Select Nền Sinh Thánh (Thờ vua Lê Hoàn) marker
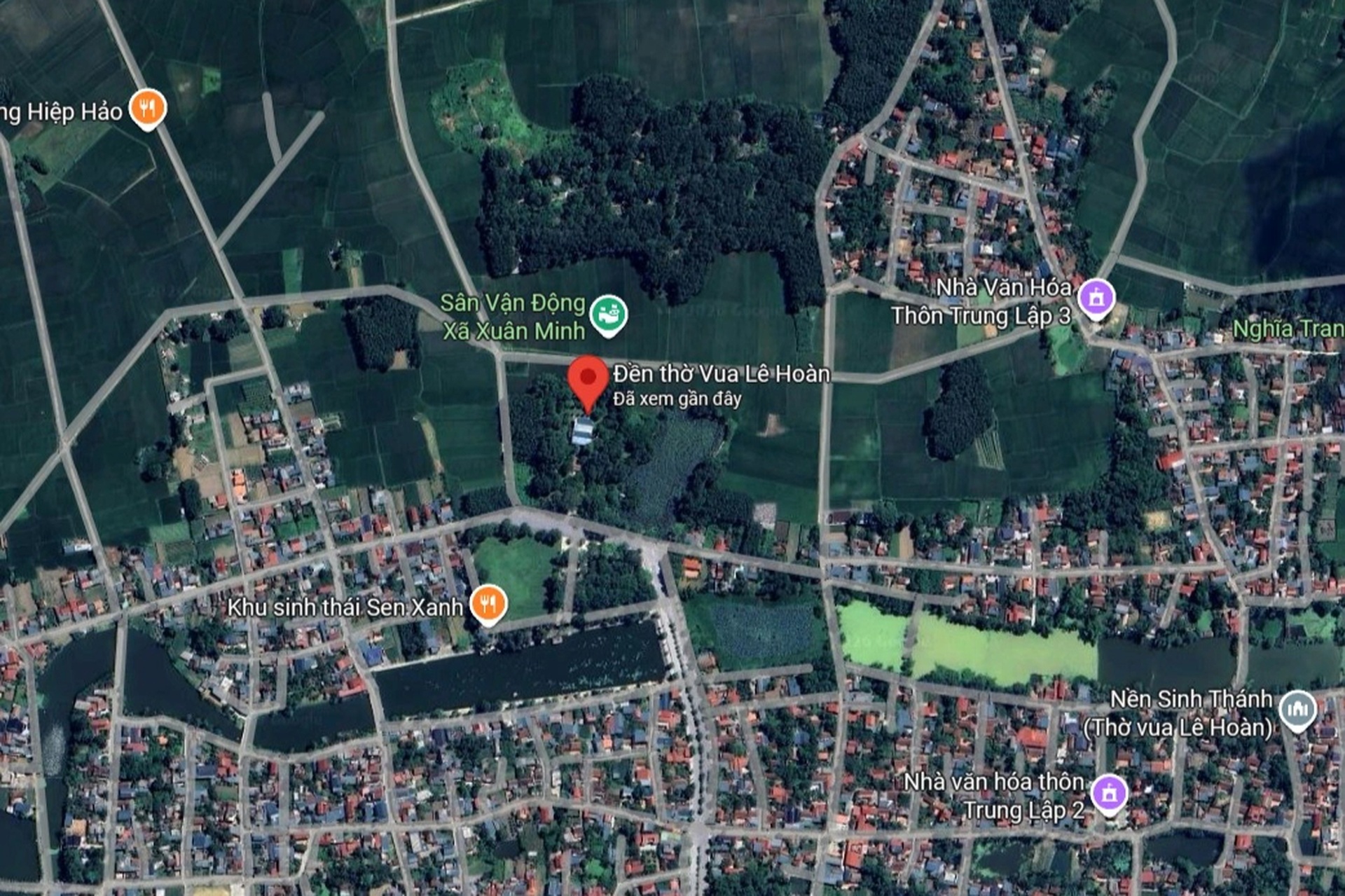1345x896 pixels. point(1297,710)
